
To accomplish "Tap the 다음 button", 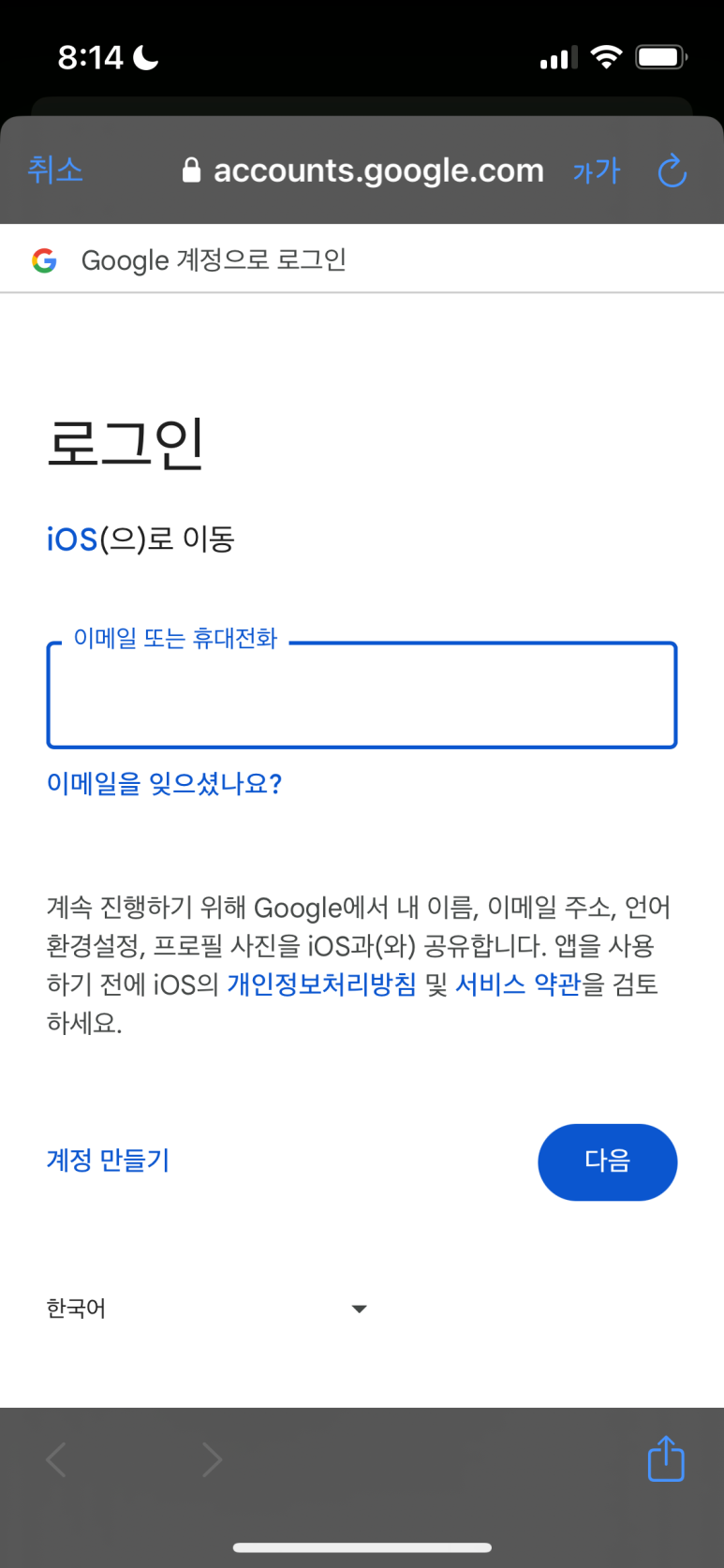I will 607,1161.
